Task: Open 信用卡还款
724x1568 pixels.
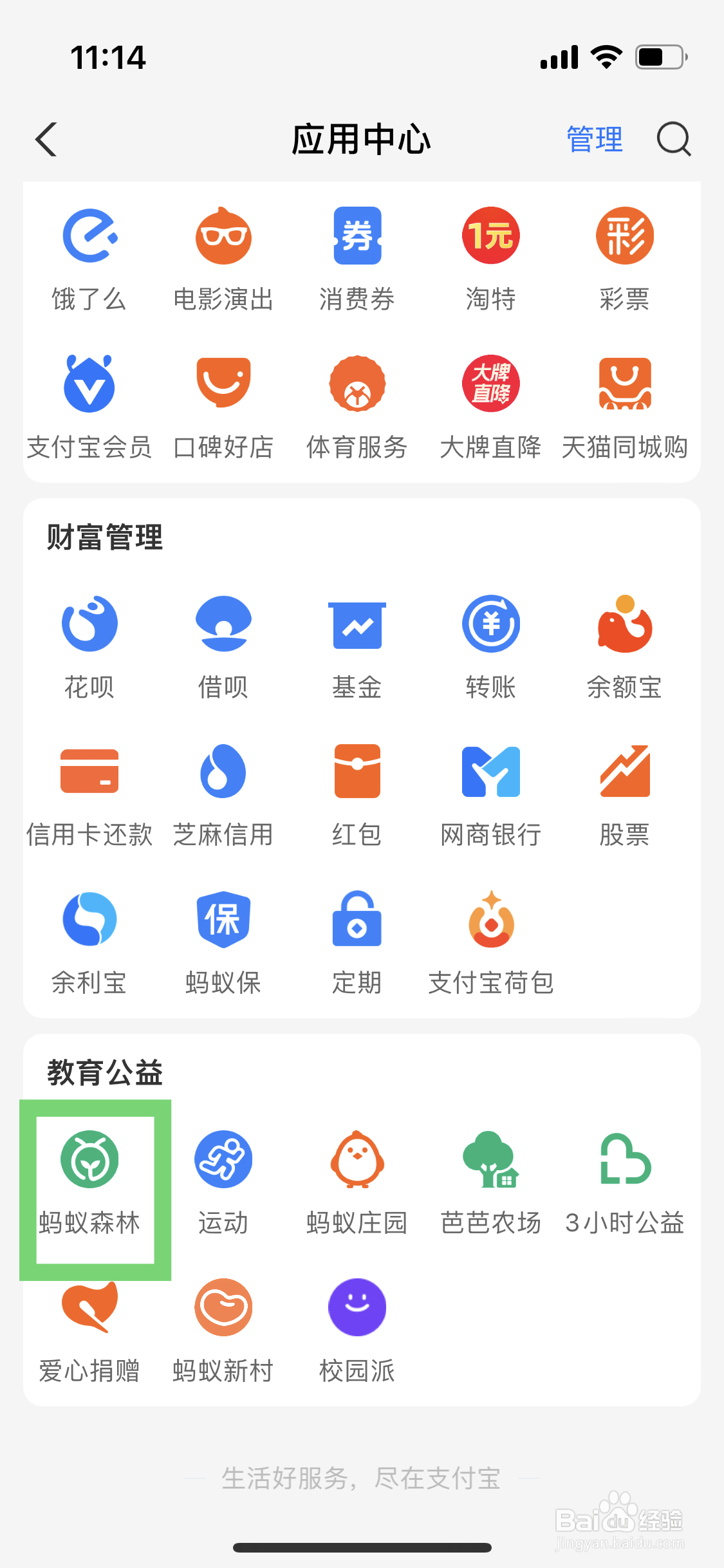Action: tap(89, 796)
